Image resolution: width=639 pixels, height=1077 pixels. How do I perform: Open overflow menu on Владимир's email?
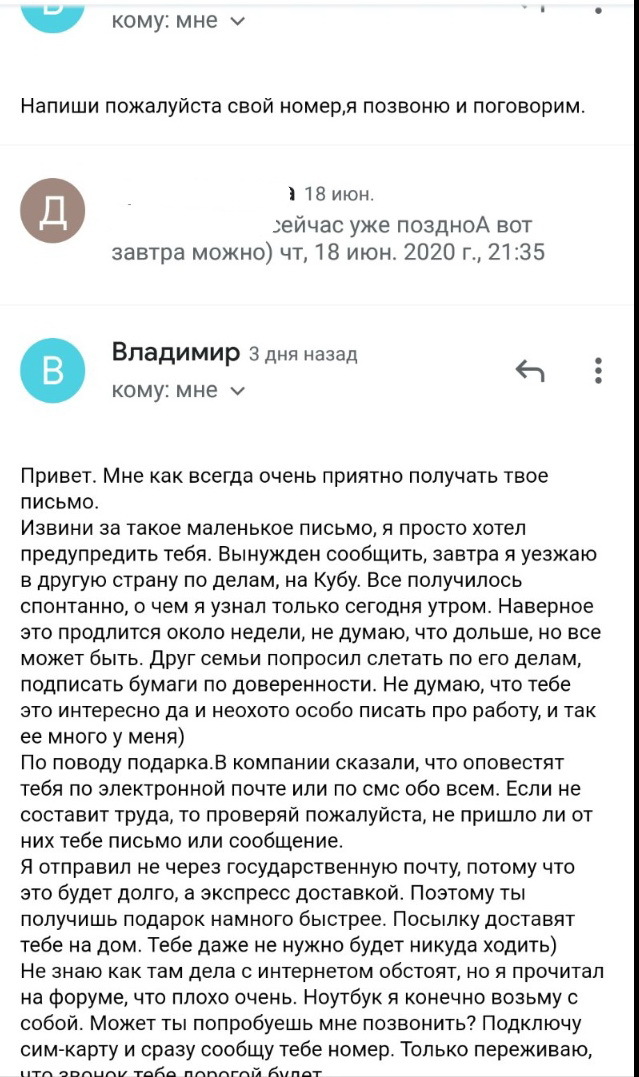pos(598,371)
